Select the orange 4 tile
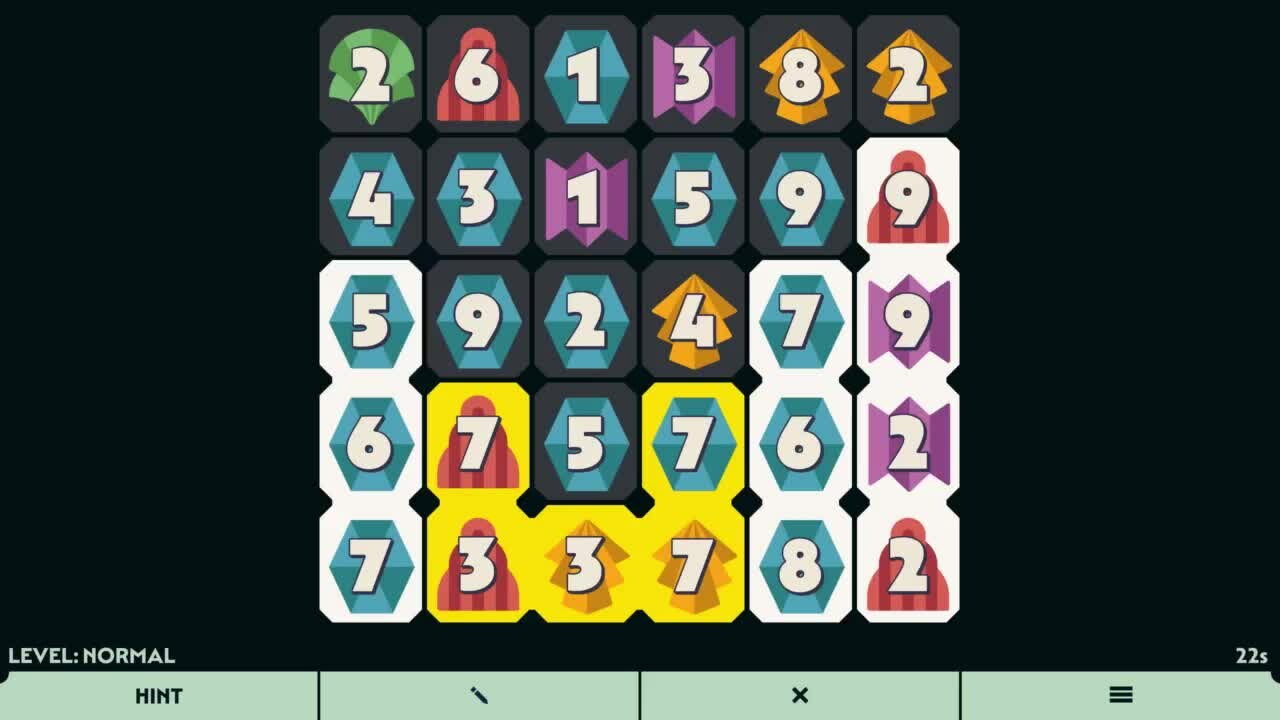Image resolution: width=1280 pixels, height=720 pixels. (693, 321)
